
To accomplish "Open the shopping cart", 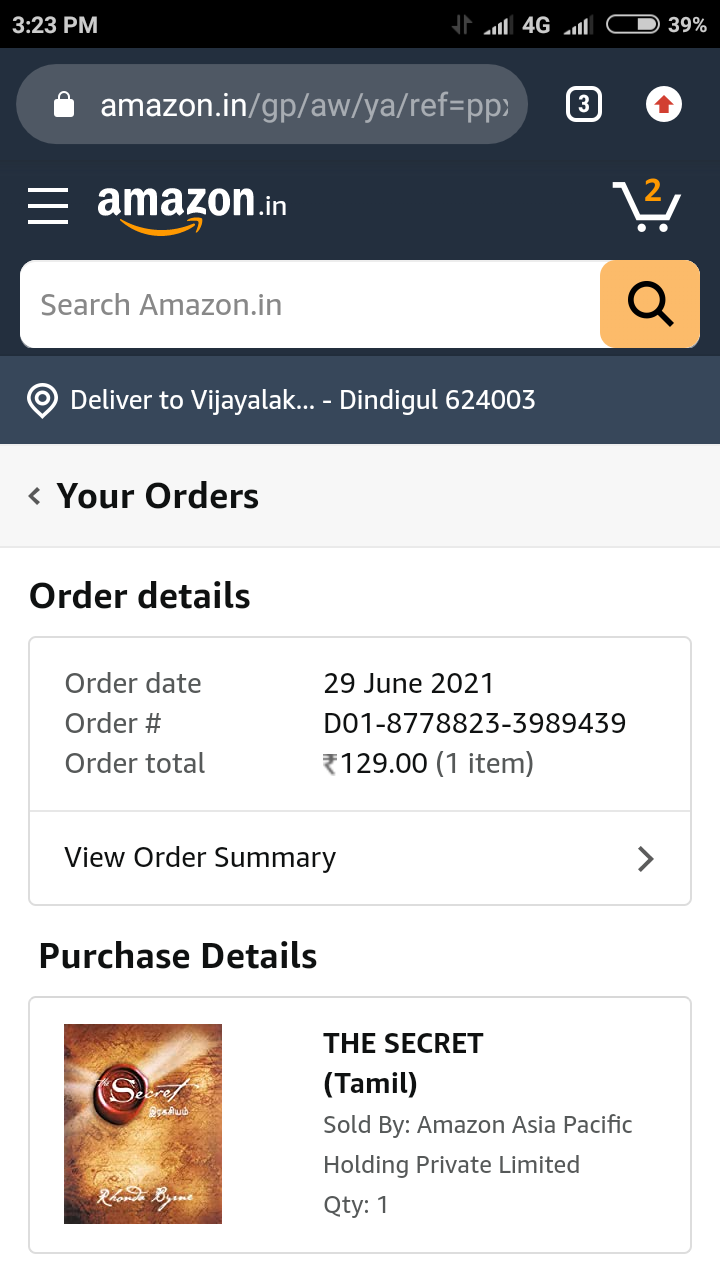I will [x=647, y=206].
